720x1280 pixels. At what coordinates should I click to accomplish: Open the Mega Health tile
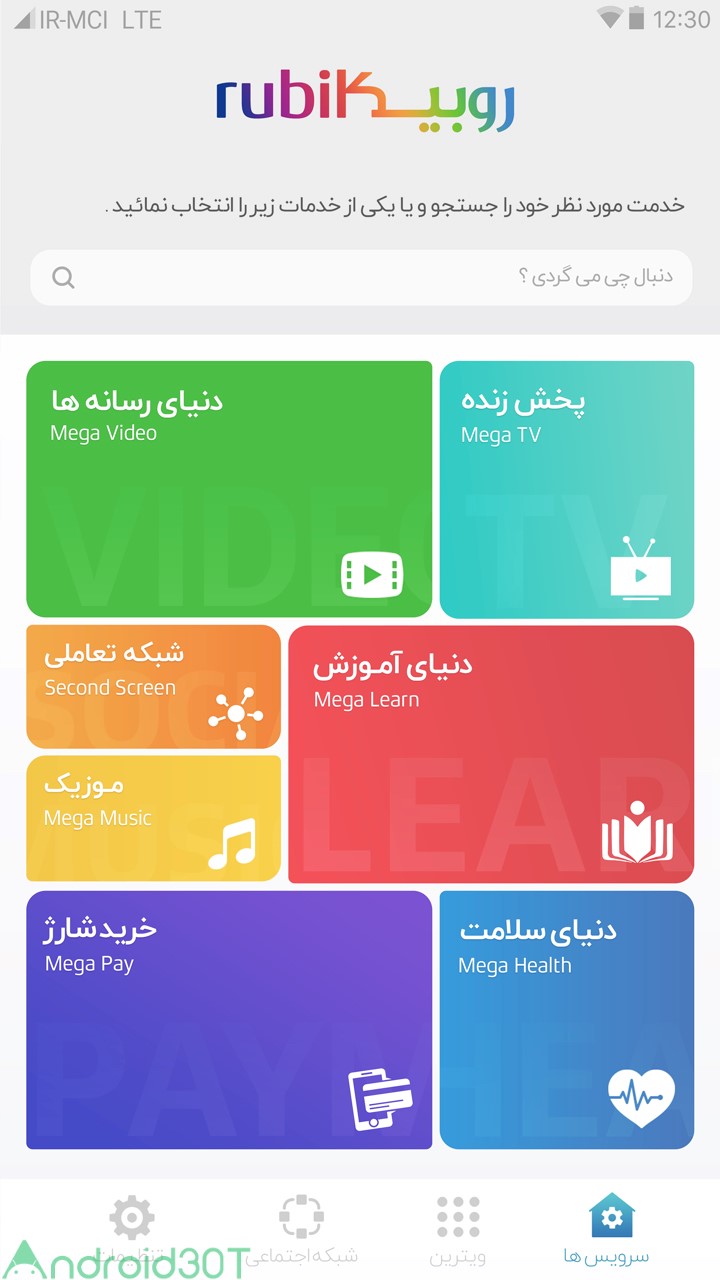567,1020
